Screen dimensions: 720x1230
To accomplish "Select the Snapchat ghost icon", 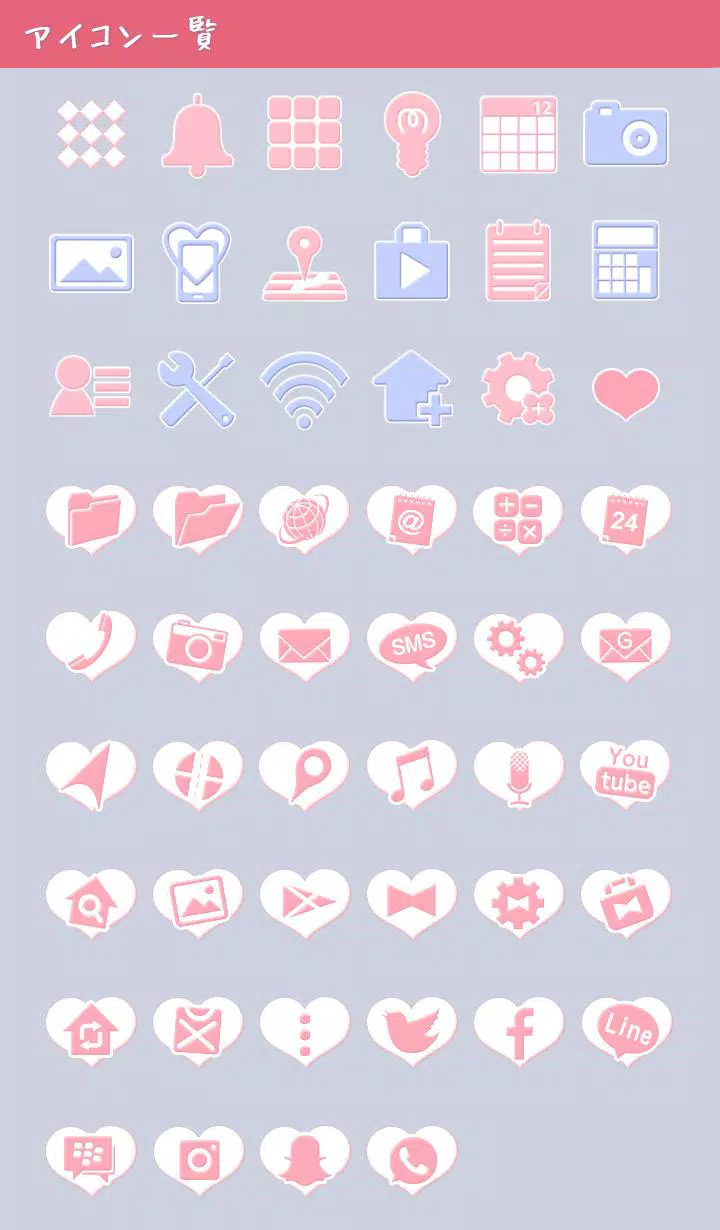I will point(305,1155).
